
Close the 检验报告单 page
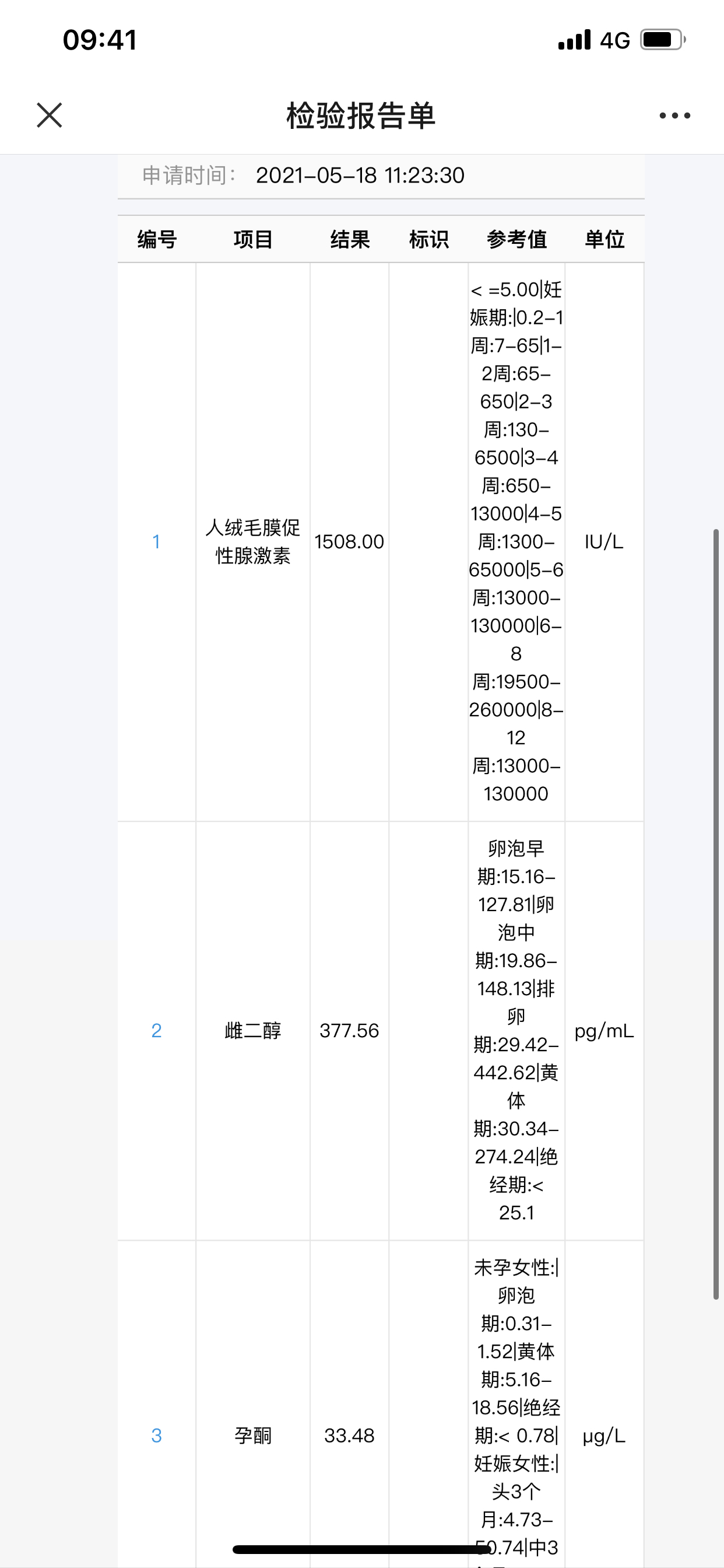pyautogui.click(x=50, y=115)
